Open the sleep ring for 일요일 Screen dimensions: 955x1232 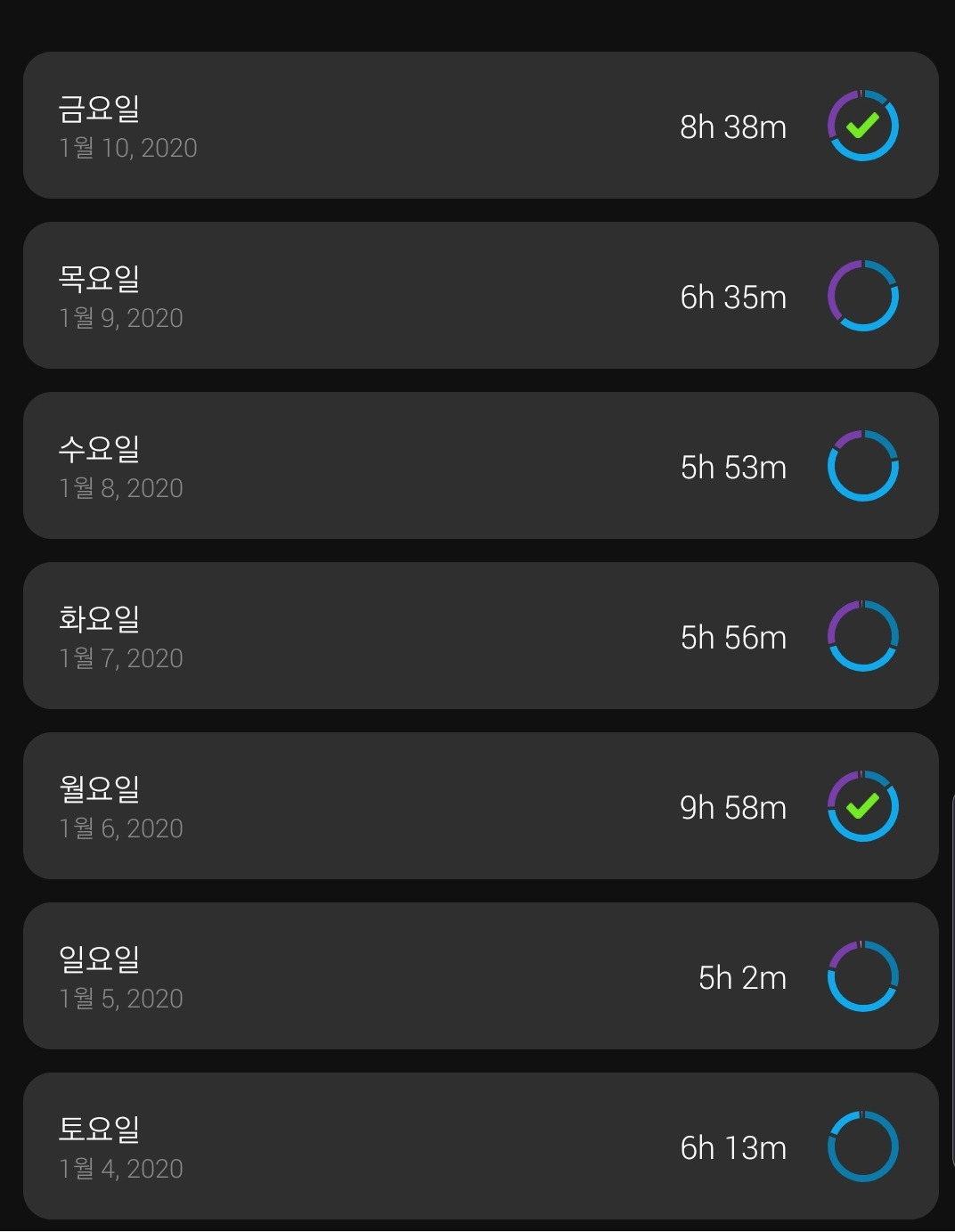(x=862, y=976)
